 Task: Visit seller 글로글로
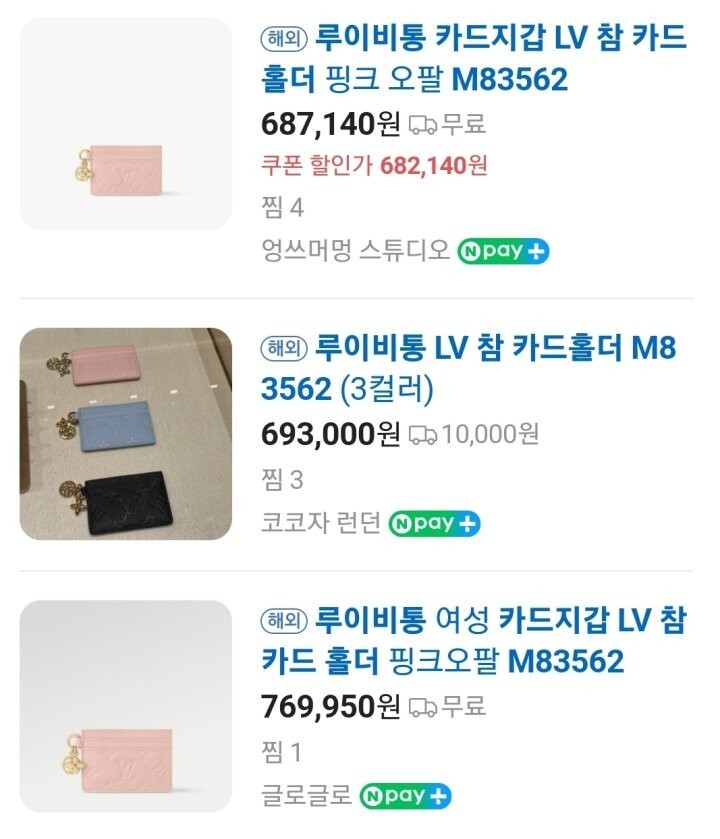[x=306, y=795]
